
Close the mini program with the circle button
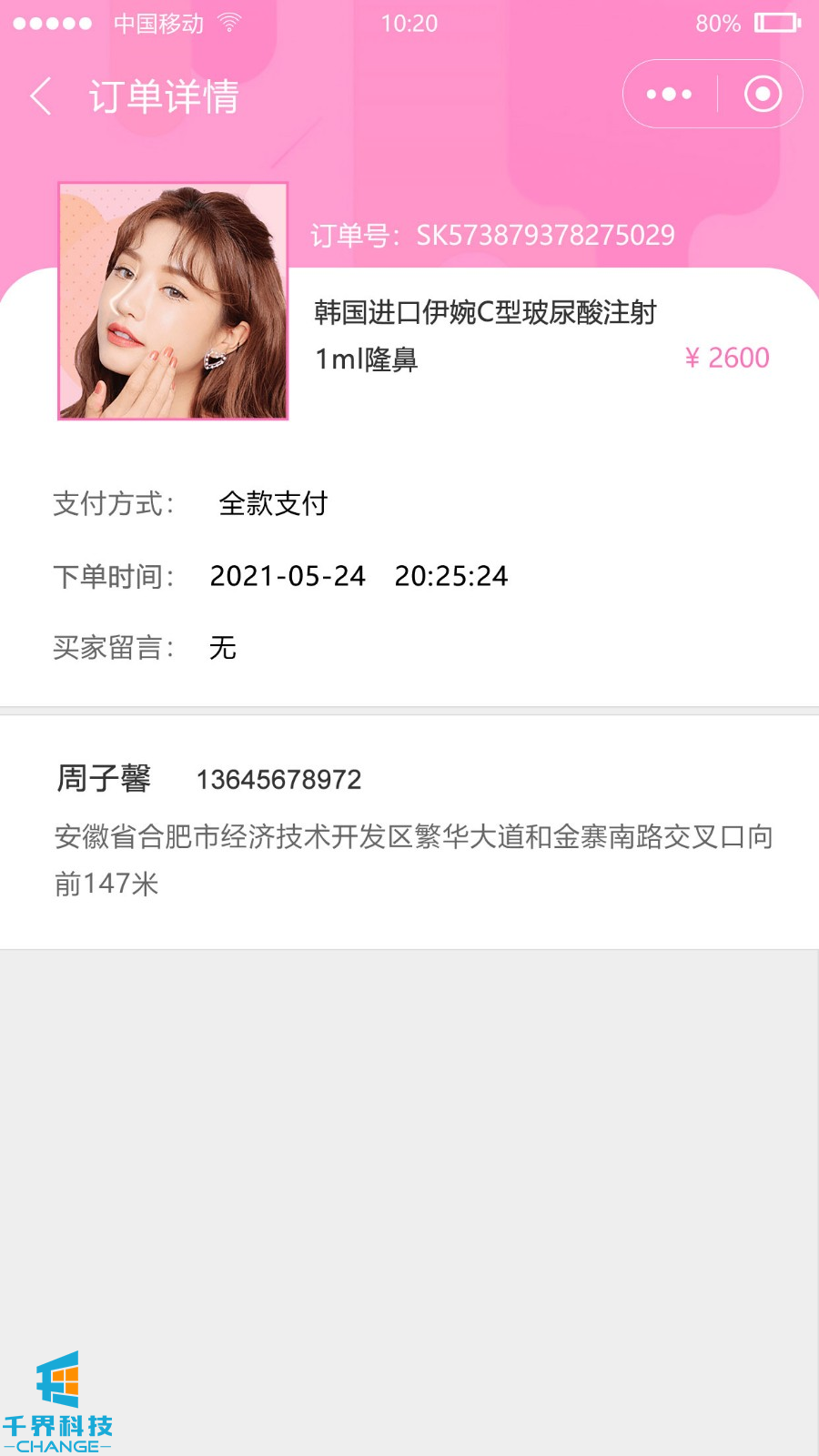tap(763, 94)
